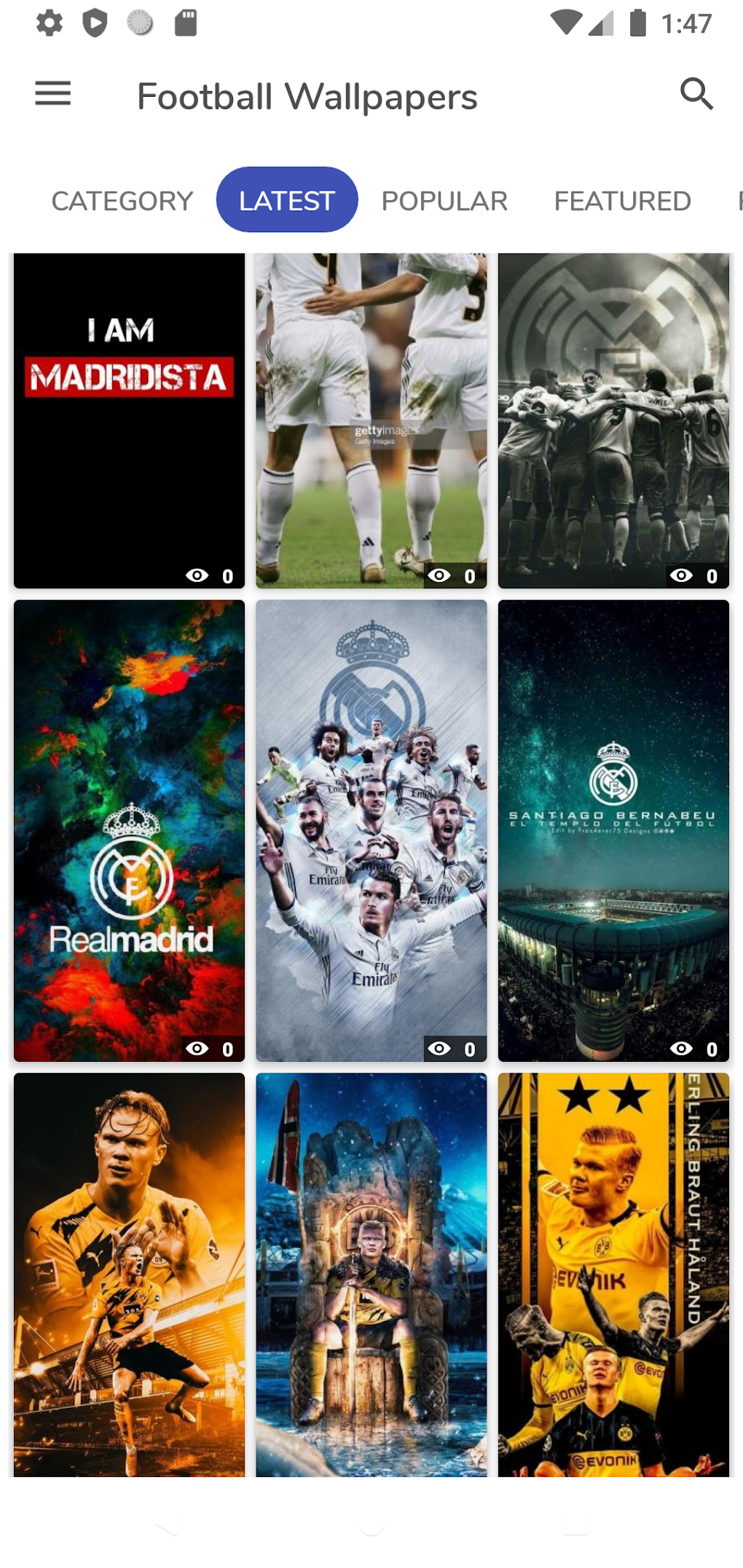Select the Latest tab
Screen dimensions: 743x1568
pyautogui.click(x=287, y=200)
